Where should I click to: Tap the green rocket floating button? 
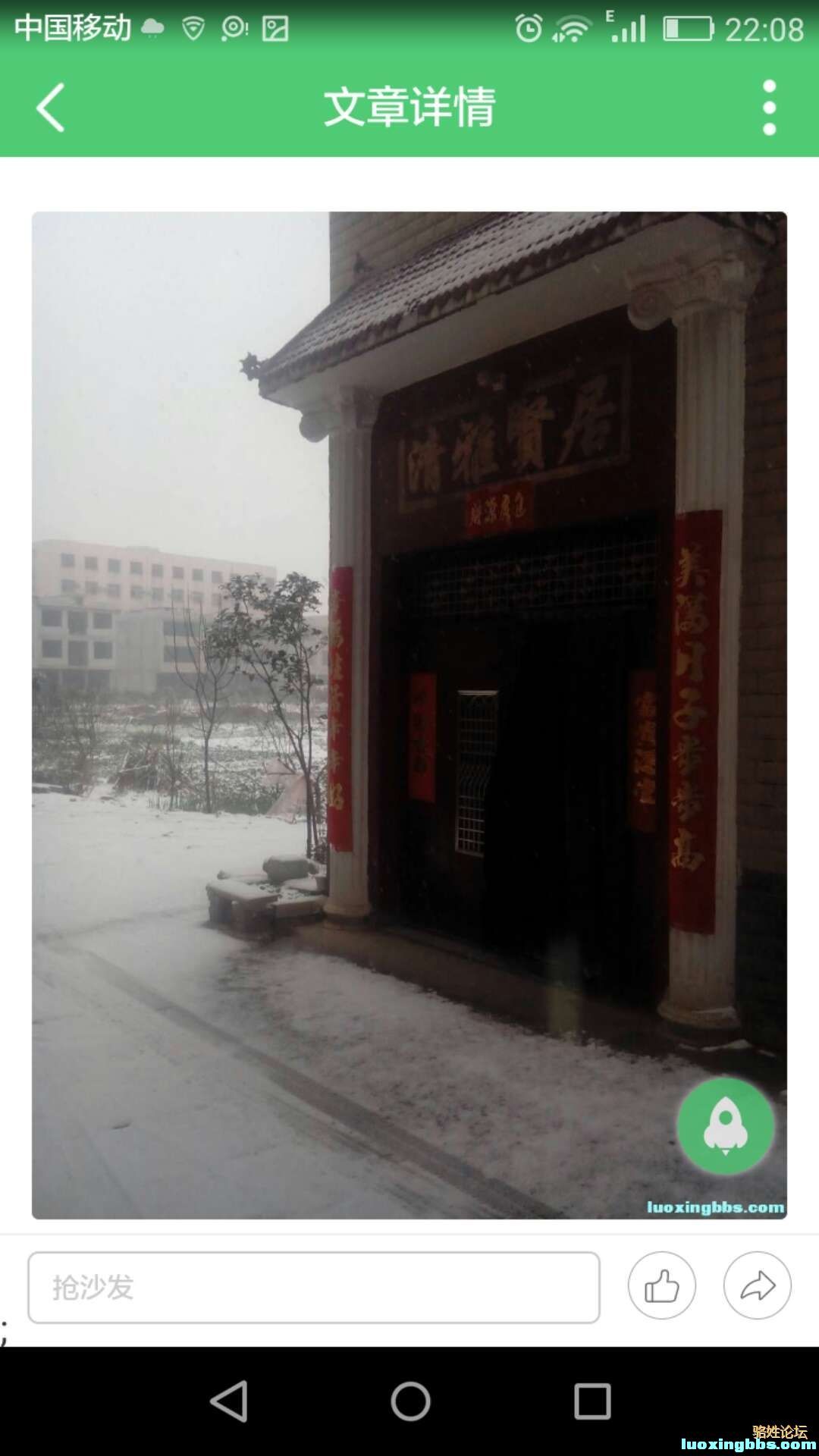tap(725, 1126)
